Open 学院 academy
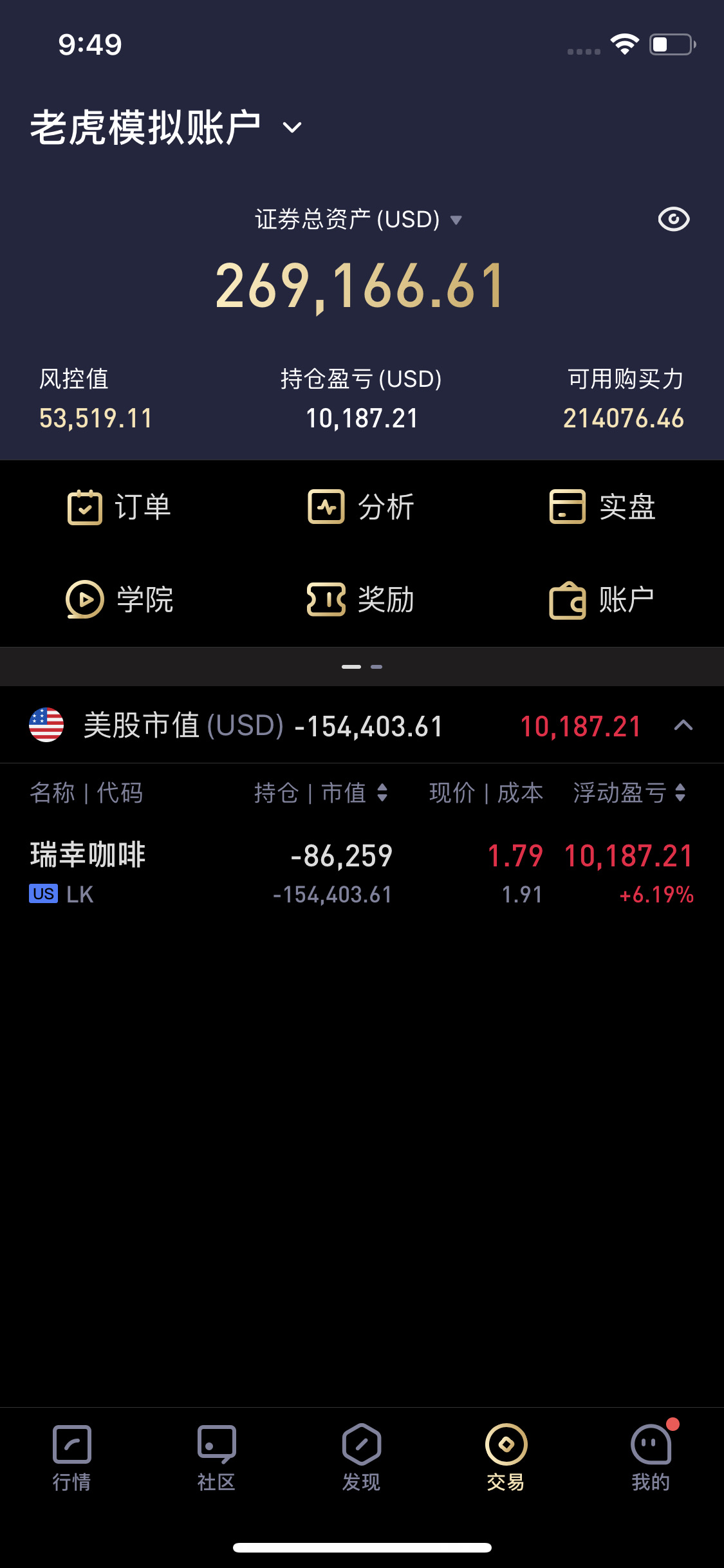Image resolution: width=724 pixels, height=1568 pixels. pos(120,599)
